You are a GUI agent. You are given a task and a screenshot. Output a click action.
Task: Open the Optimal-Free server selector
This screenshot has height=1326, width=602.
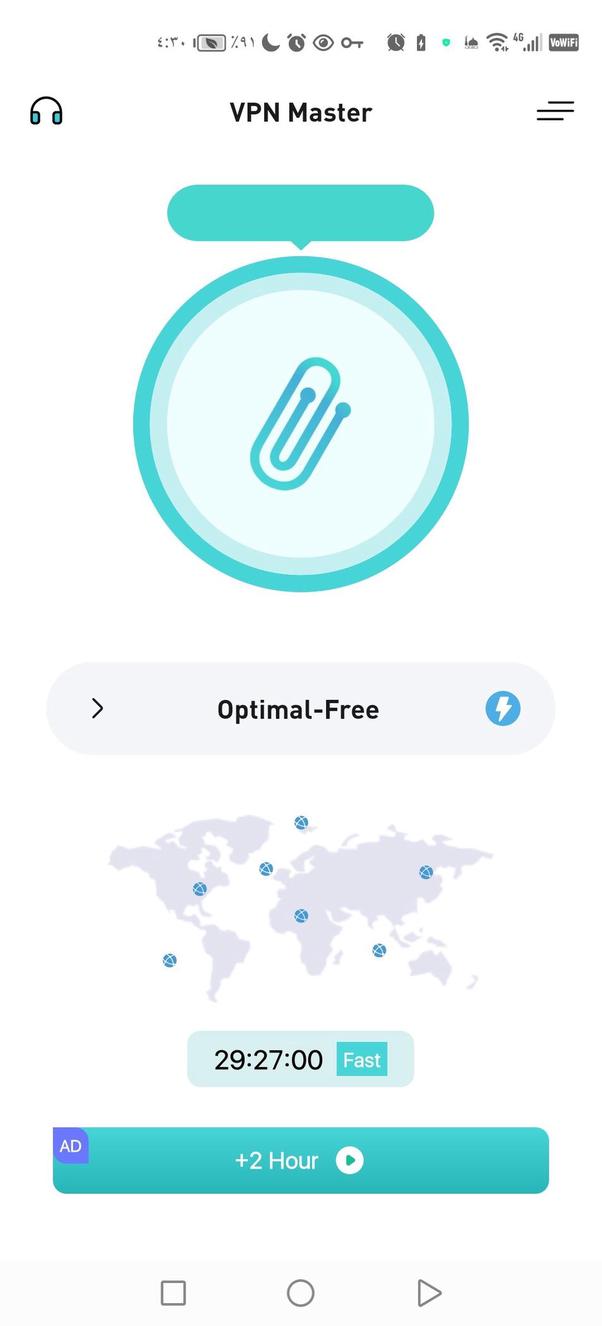click(301, 708)
